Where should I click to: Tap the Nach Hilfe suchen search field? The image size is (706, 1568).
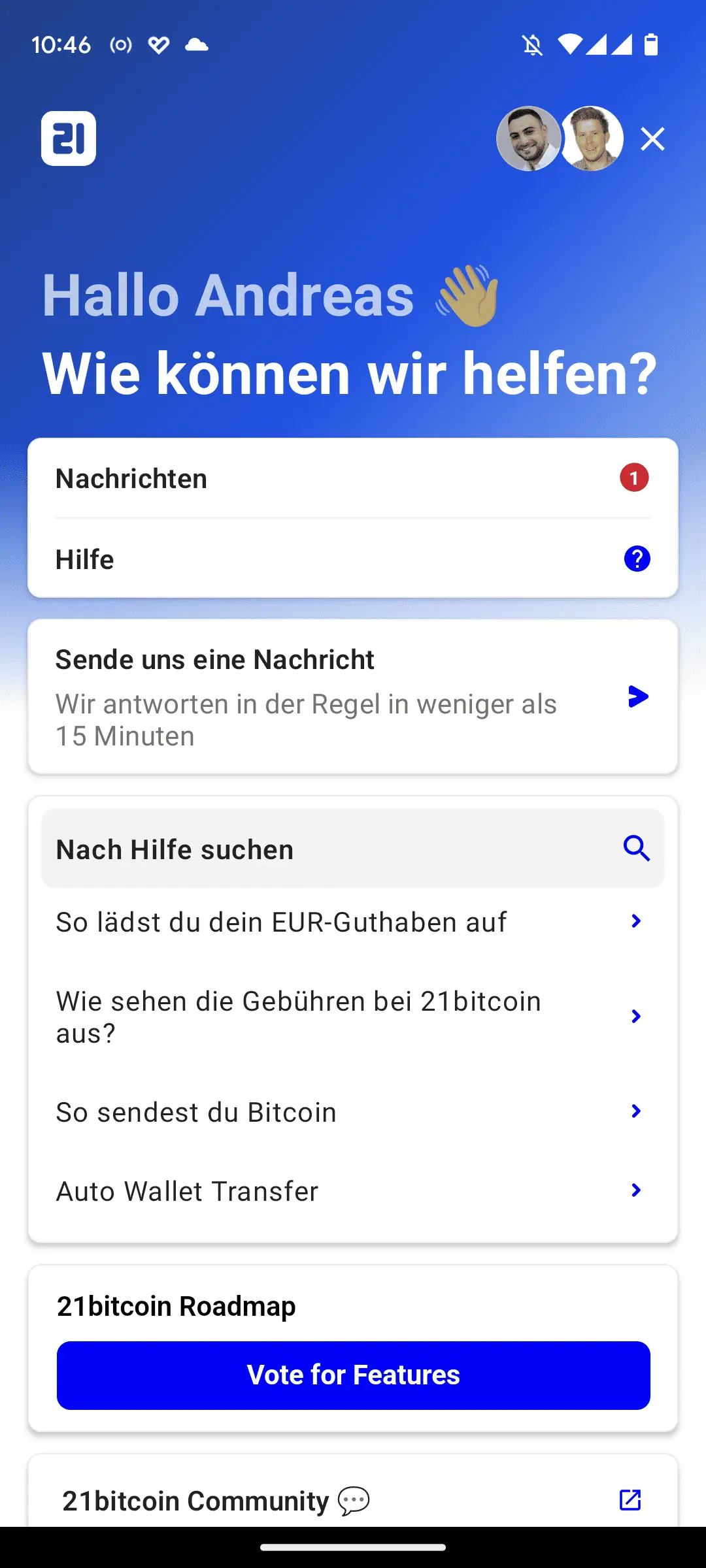point(353,849)
